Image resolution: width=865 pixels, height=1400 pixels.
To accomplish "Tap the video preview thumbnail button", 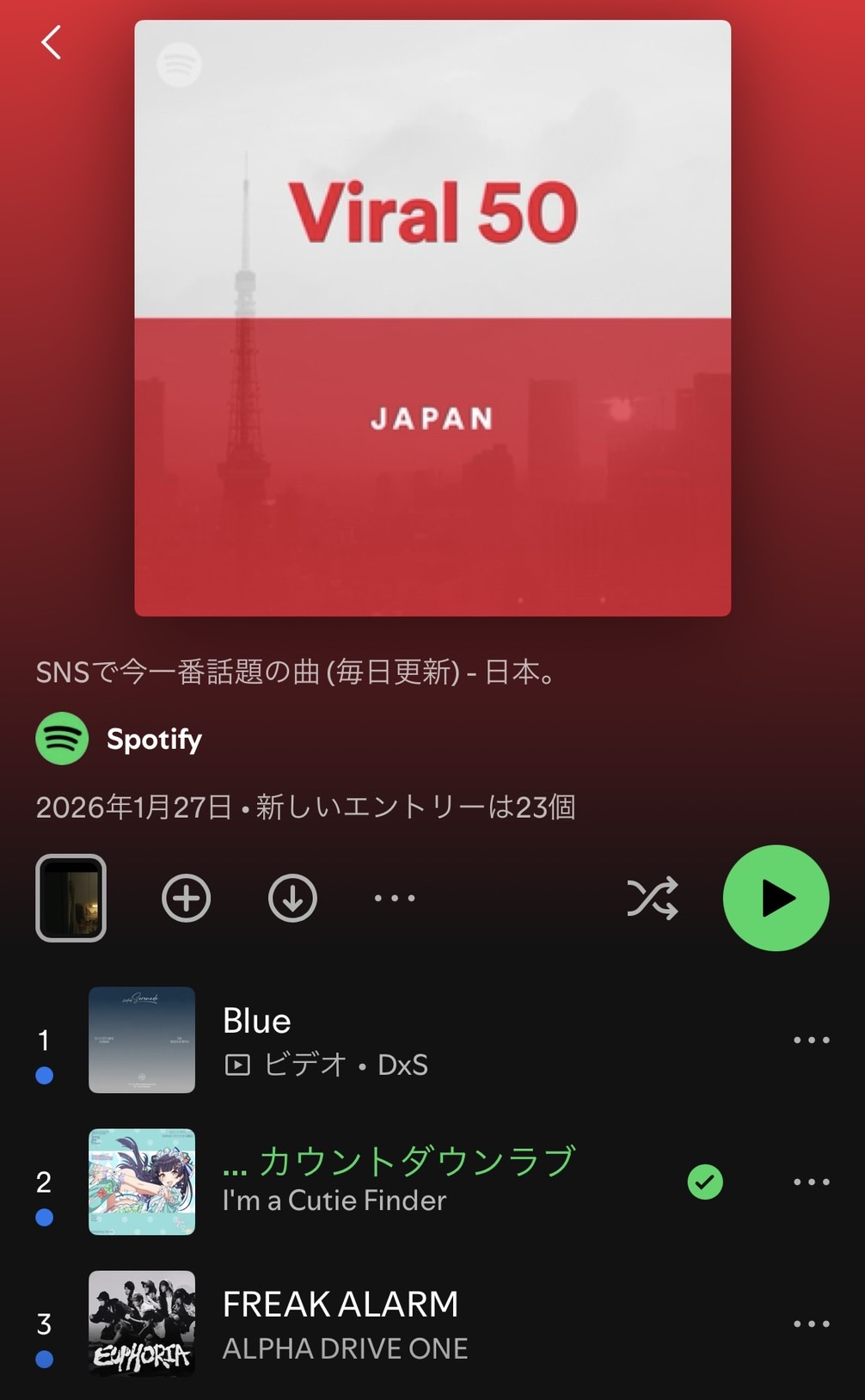I will (71, 898).
